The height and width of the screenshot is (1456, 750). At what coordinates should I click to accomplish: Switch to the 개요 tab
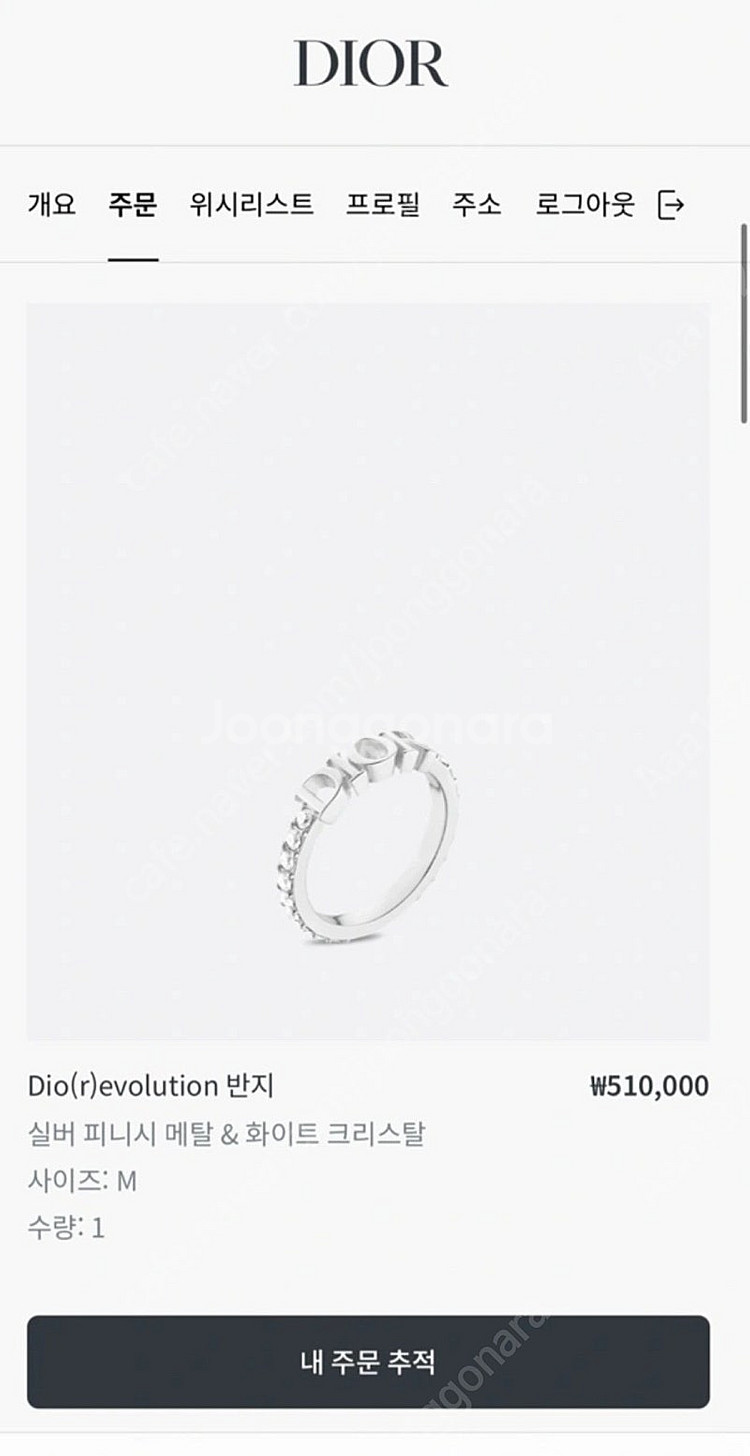51,206
